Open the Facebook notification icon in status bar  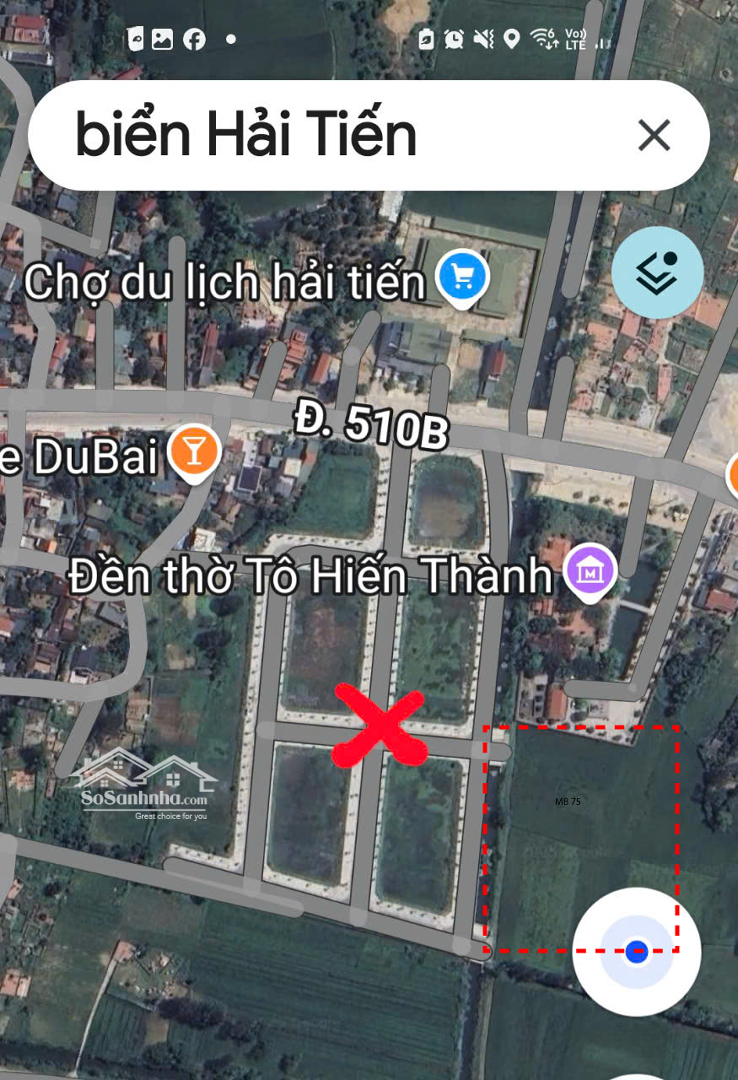pos(192,39)
